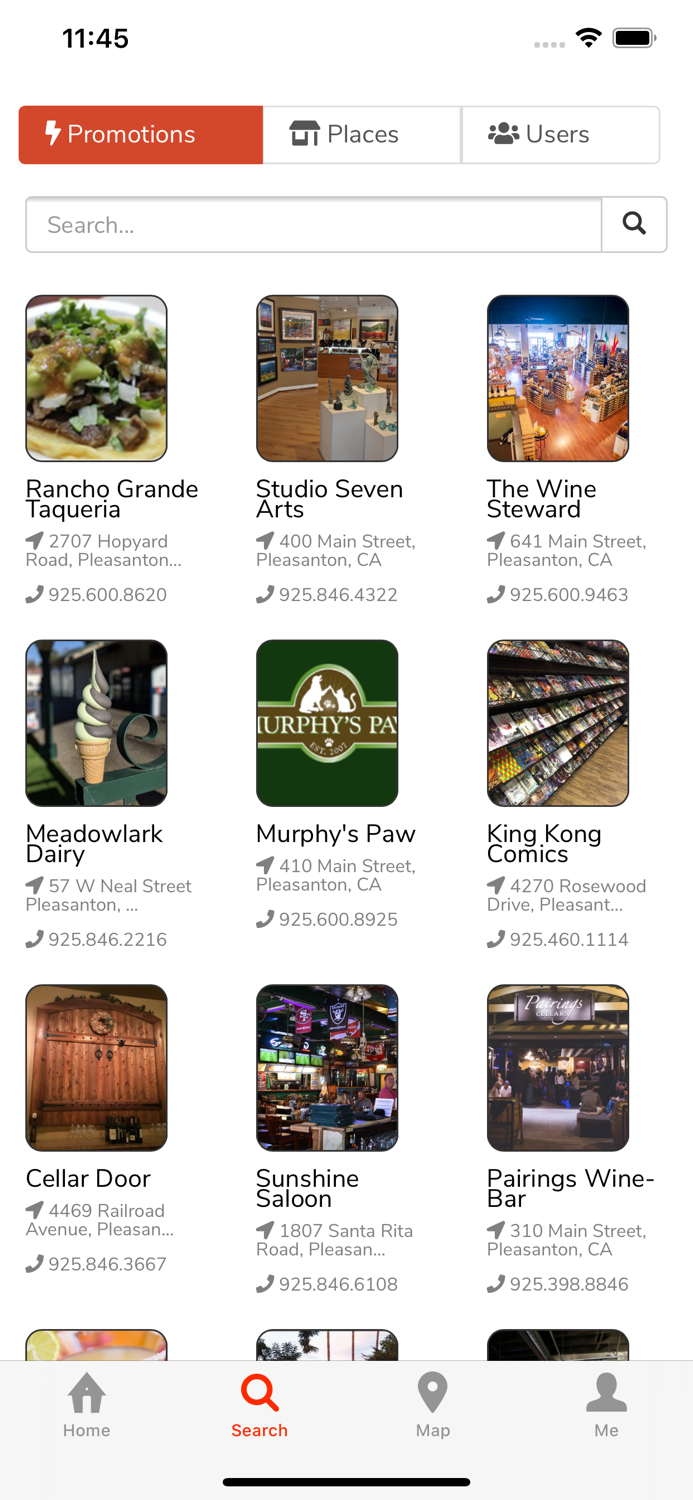Open King Kong Comics listing
The width and height of the screenshot is (693, 1500).
(558, 723)
